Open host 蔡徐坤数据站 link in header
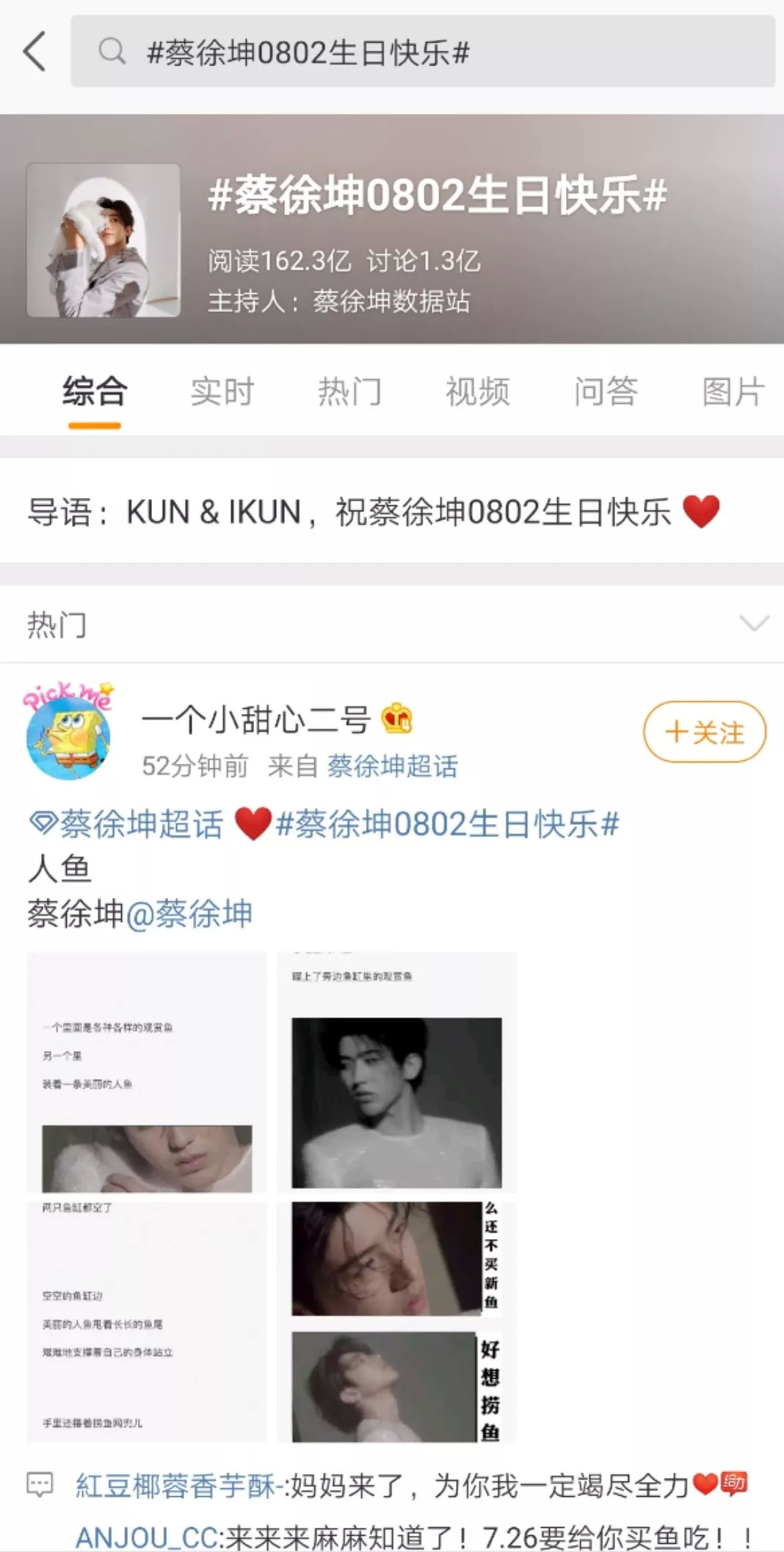 point(391,301)
